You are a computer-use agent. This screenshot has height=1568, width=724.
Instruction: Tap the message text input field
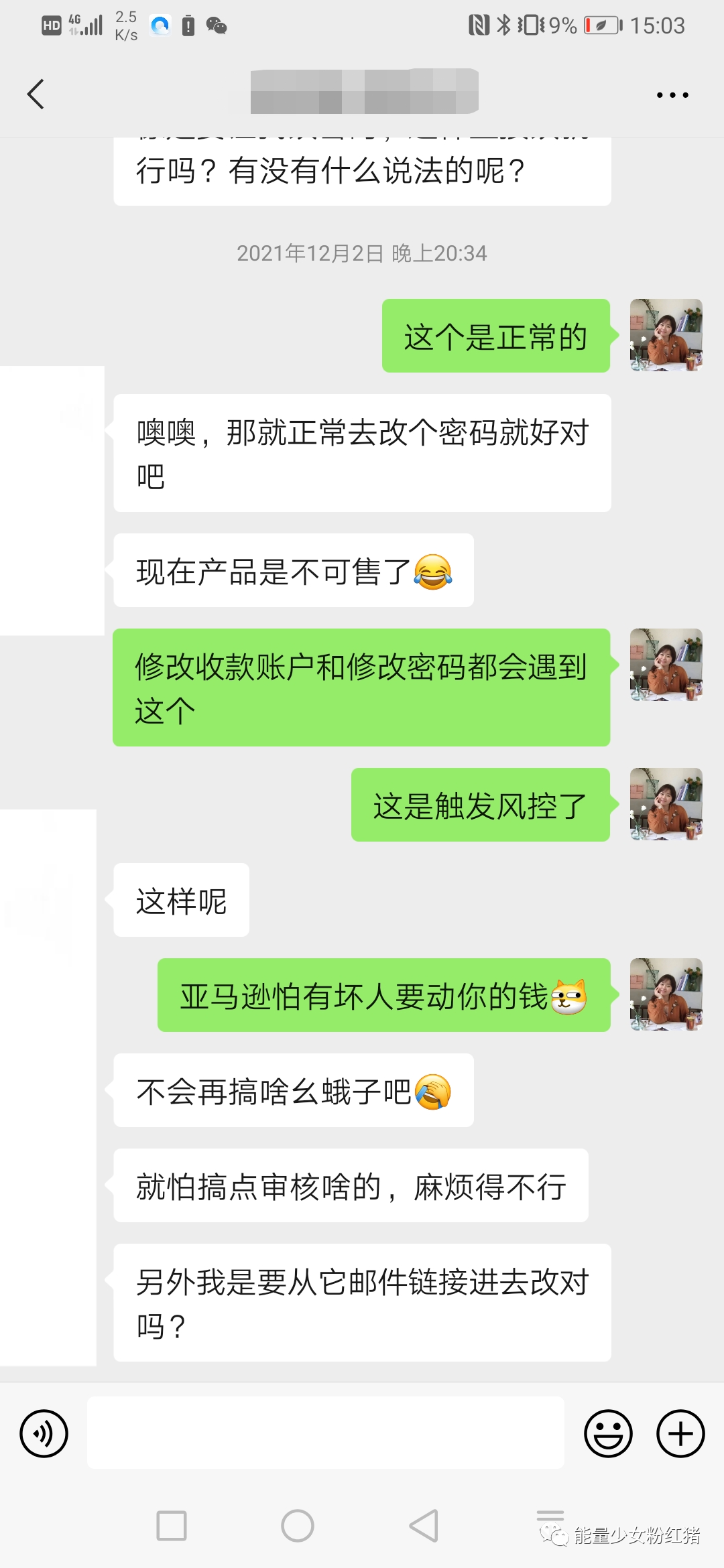(x=326, y=1433)
